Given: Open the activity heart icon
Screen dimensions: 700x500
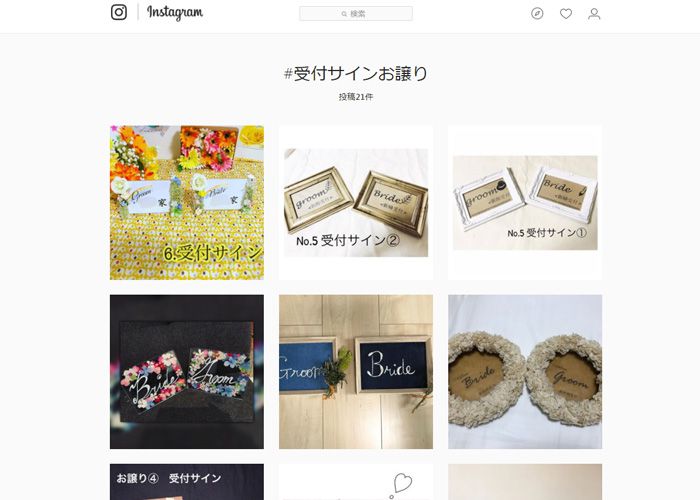Looking at the screenshot, I should pos(566,14).
